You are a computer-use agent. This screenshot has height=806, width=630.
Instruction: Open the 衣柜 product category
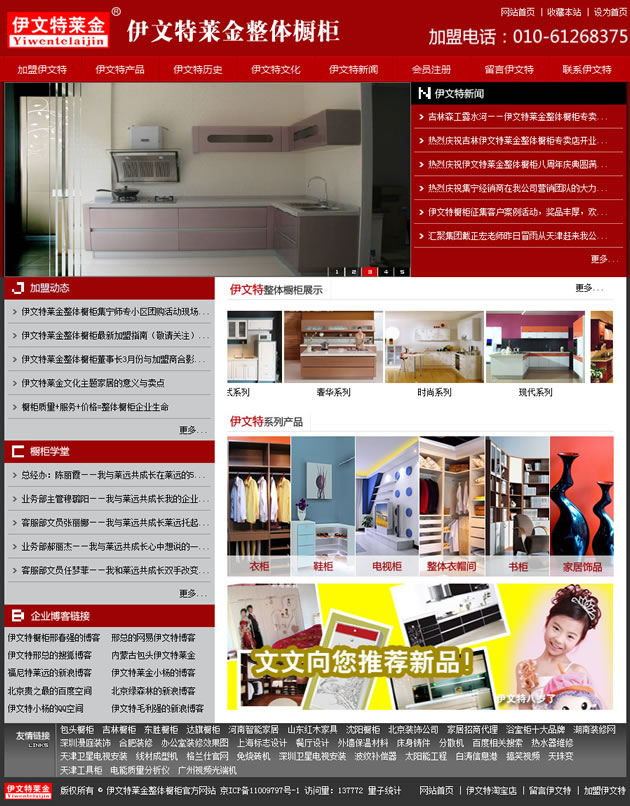point(259,566)
